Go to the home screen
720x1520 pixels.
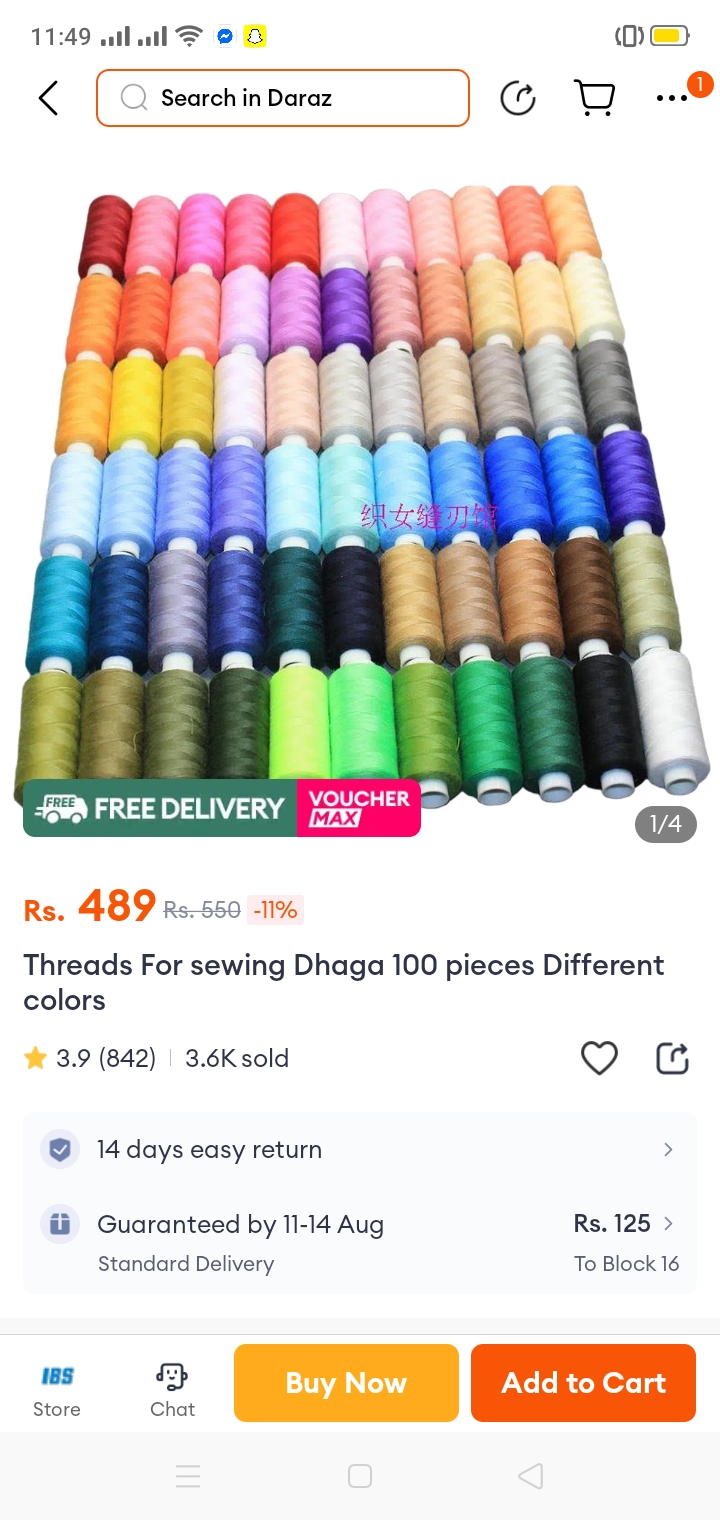point(360,1476)
